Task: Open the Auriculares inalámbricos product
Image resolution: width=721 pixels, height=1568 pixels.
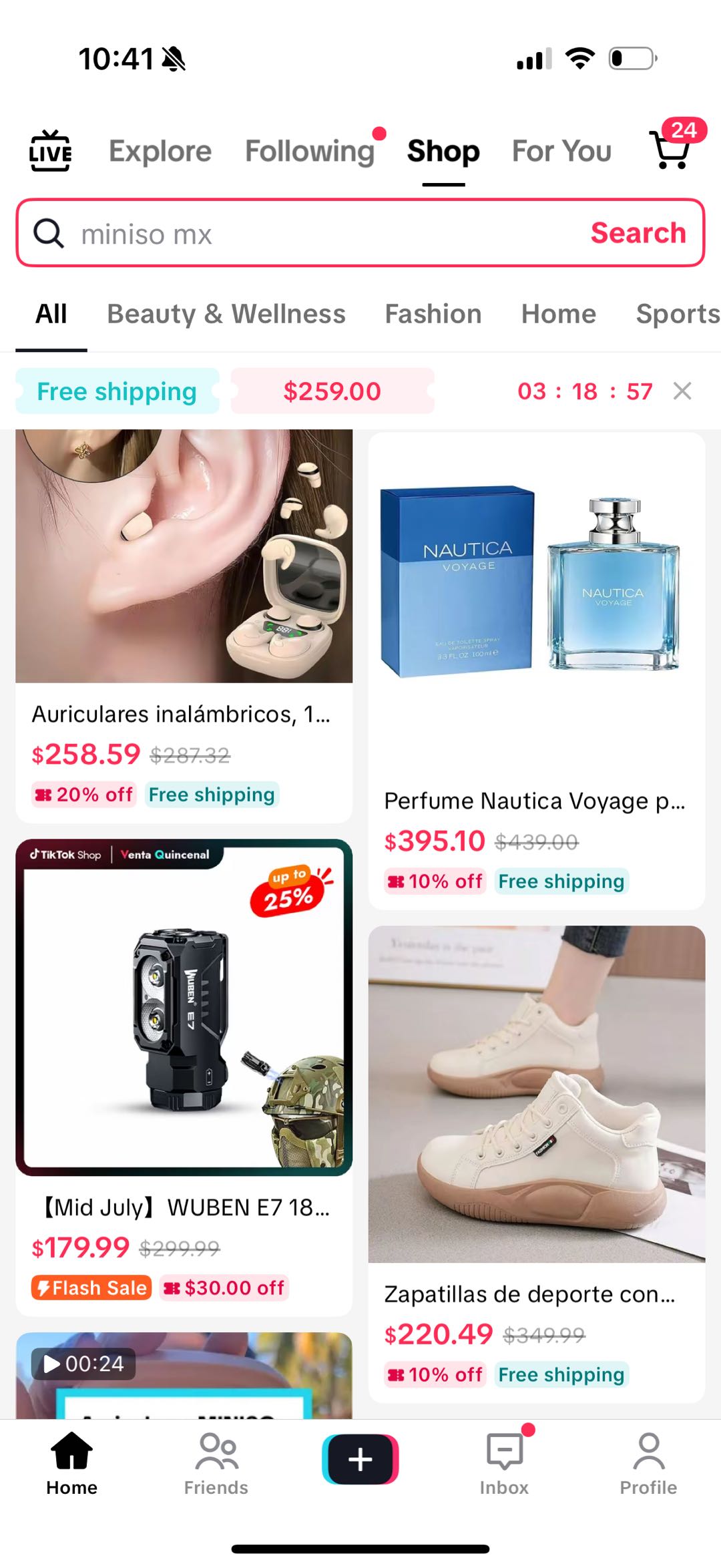Action: click(184, 601)
